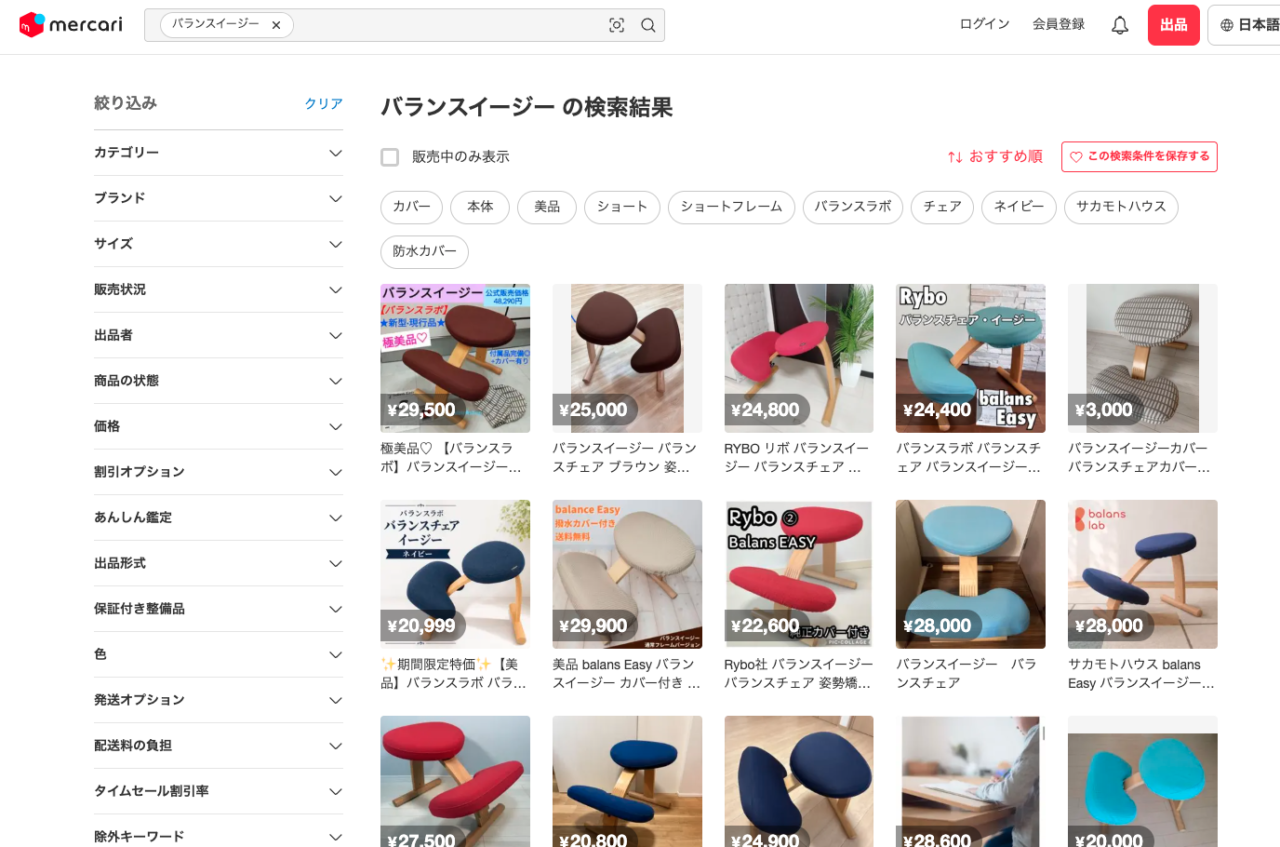This screenshot has width=1280, height=847.
Task: Open the ¥3,000 chair cover listing
Action: (1142, 380)
